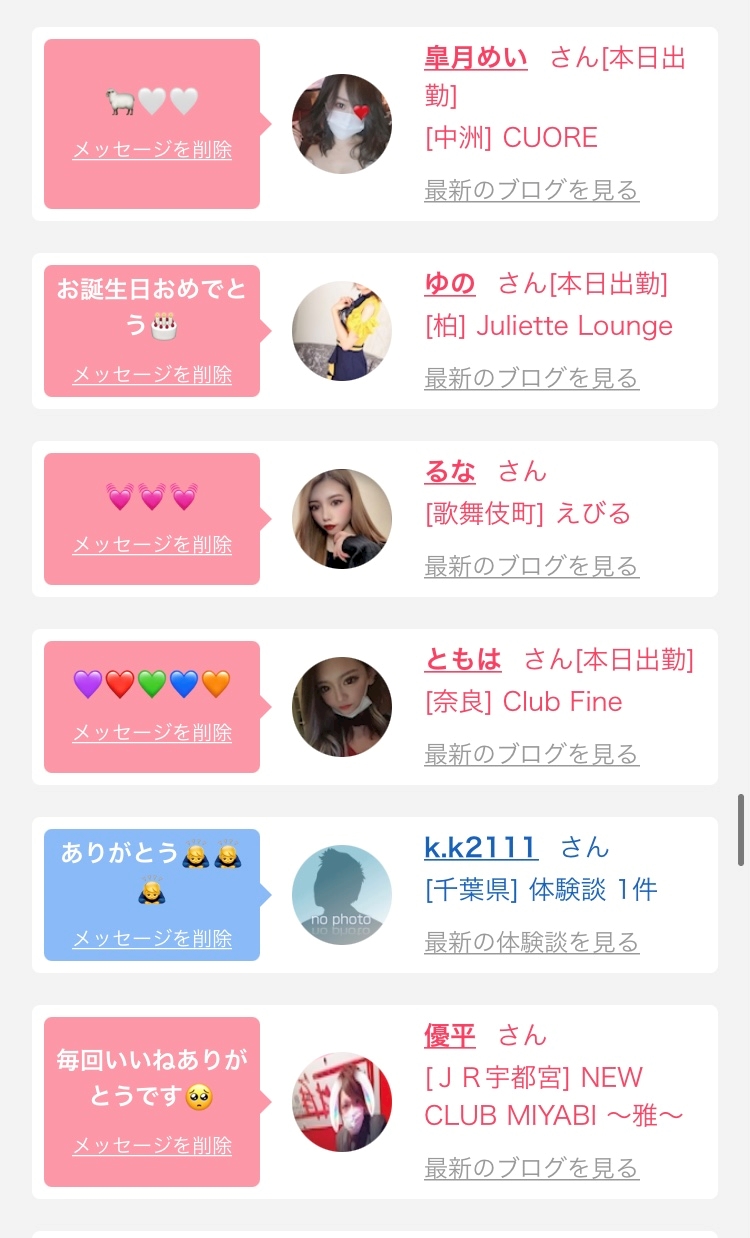Open ともは's profile name link
The image size is (750, 1238).
[x=463, y=660]
